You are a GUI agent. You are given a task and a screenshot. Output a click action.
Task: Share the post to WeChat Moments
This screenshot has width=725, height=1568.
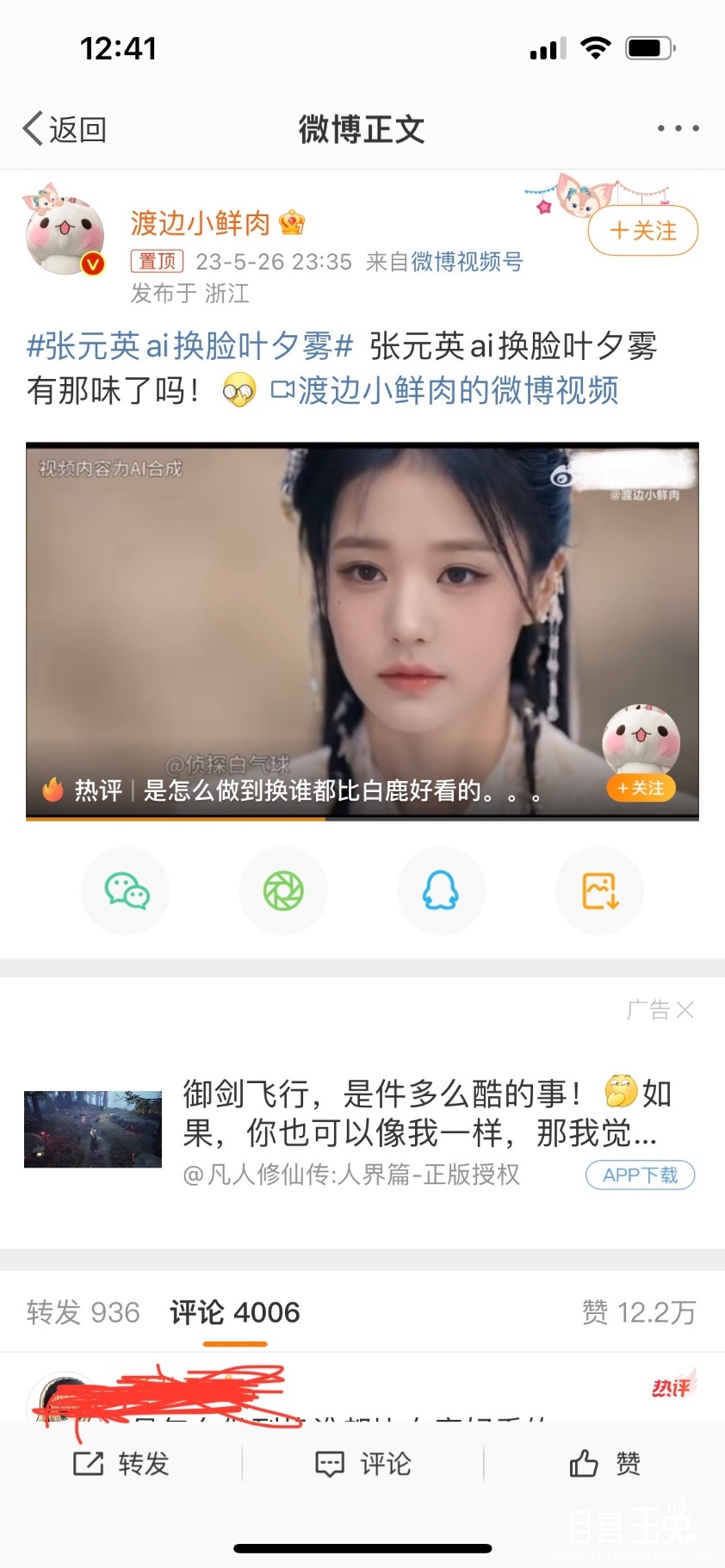point(283,891)
